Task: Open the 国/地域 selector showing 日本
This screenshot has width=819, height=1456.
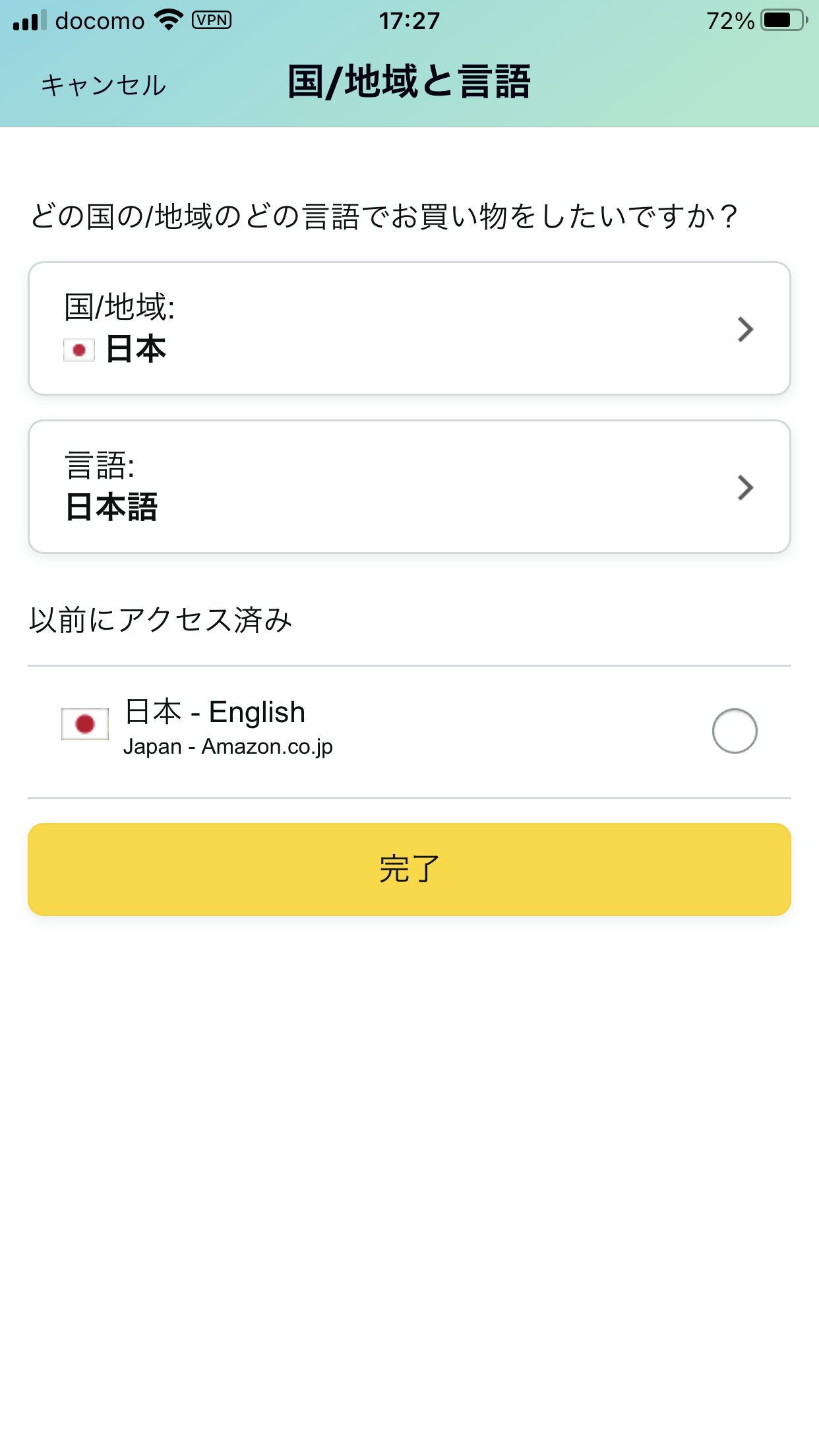Action: (x=409, y=328)
